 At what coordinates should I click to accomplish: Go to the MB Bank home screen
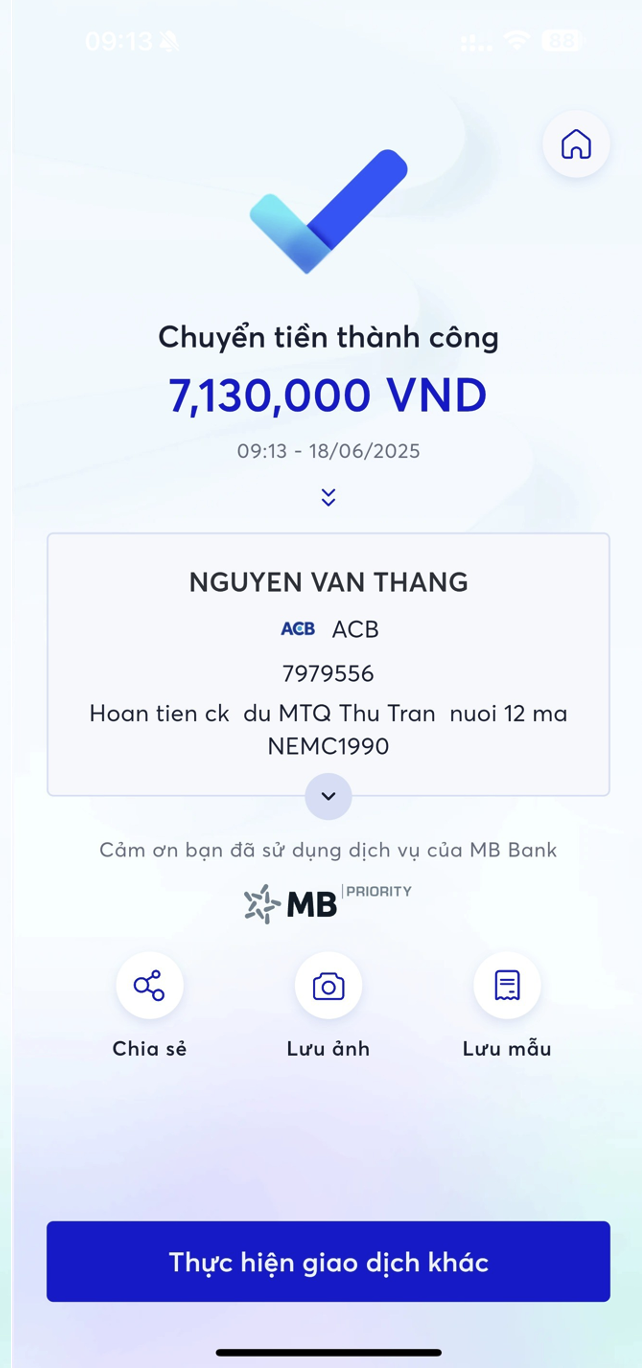(x=576, y=145)
